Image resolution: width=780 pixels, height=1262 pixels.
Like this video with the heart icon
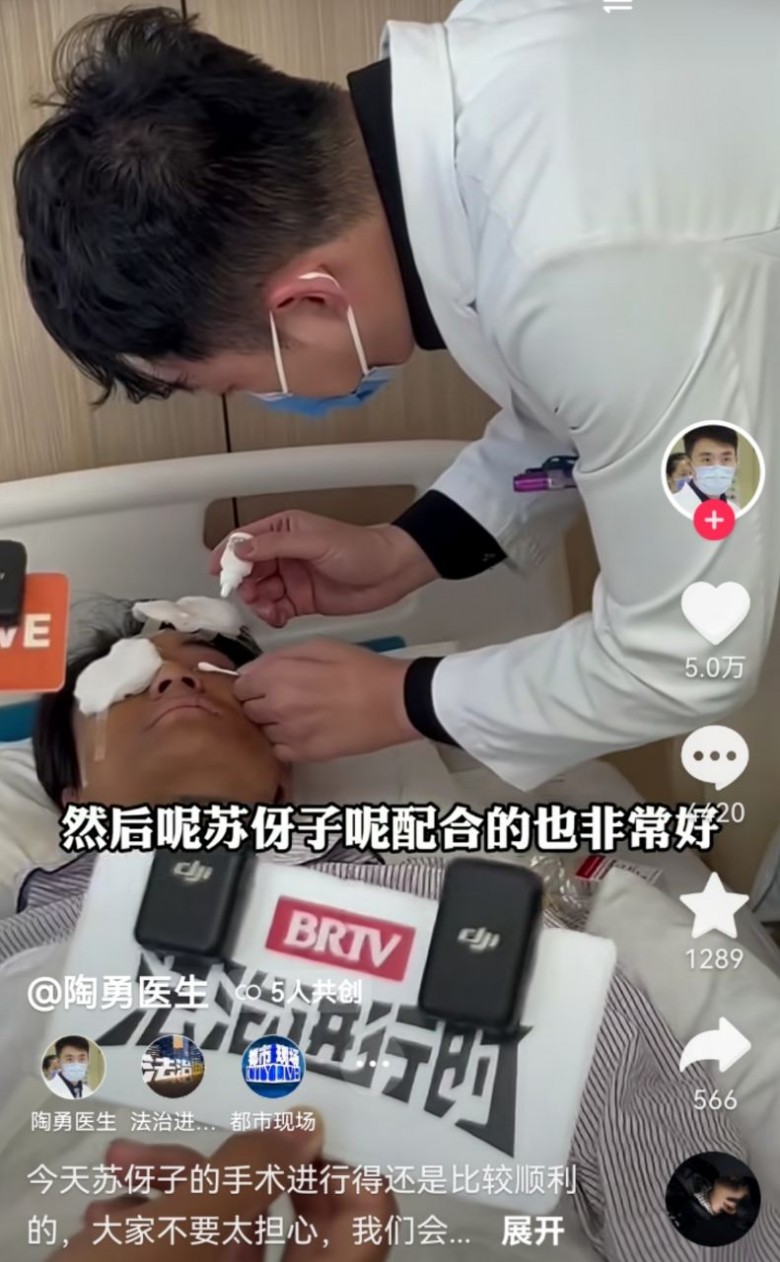715,613
